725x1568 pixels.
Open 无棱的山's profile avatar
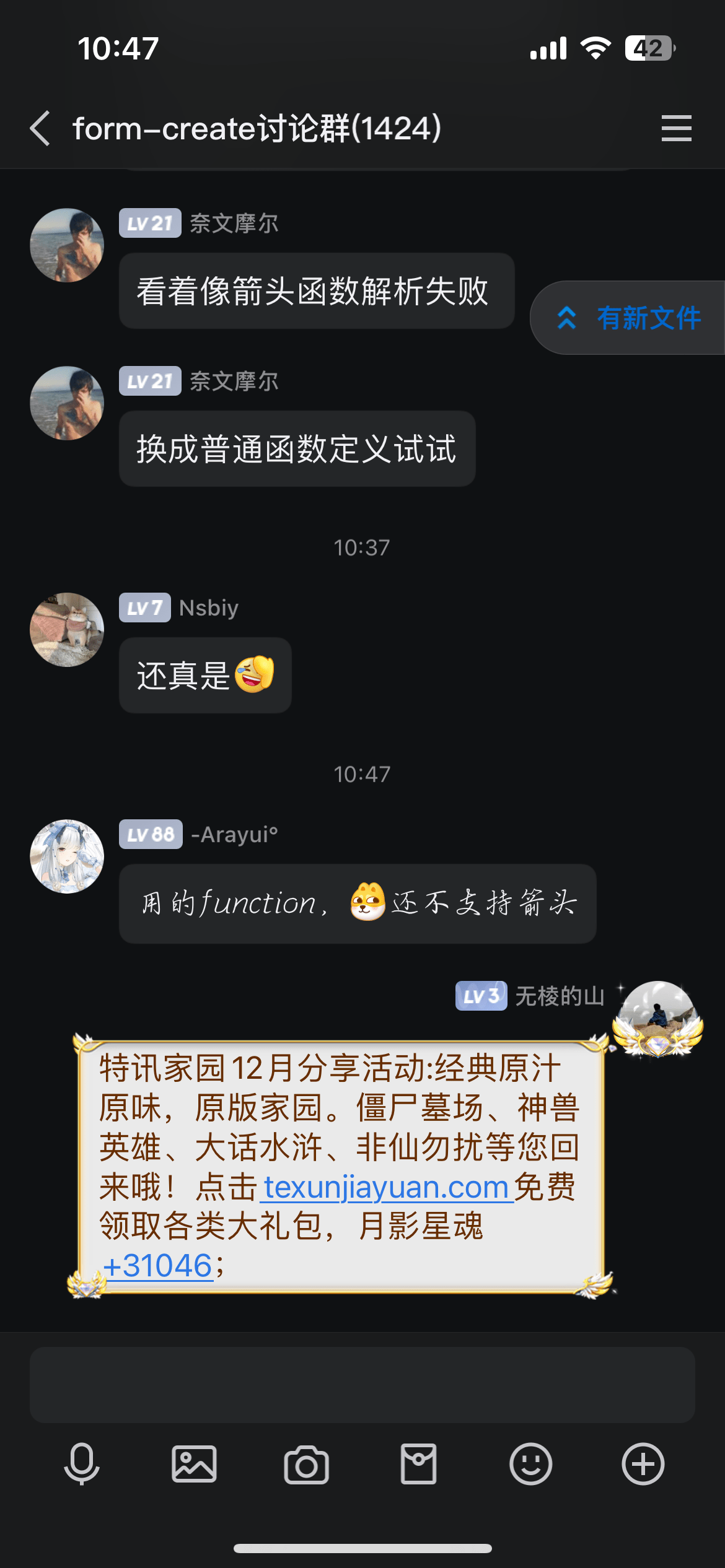657,1016
